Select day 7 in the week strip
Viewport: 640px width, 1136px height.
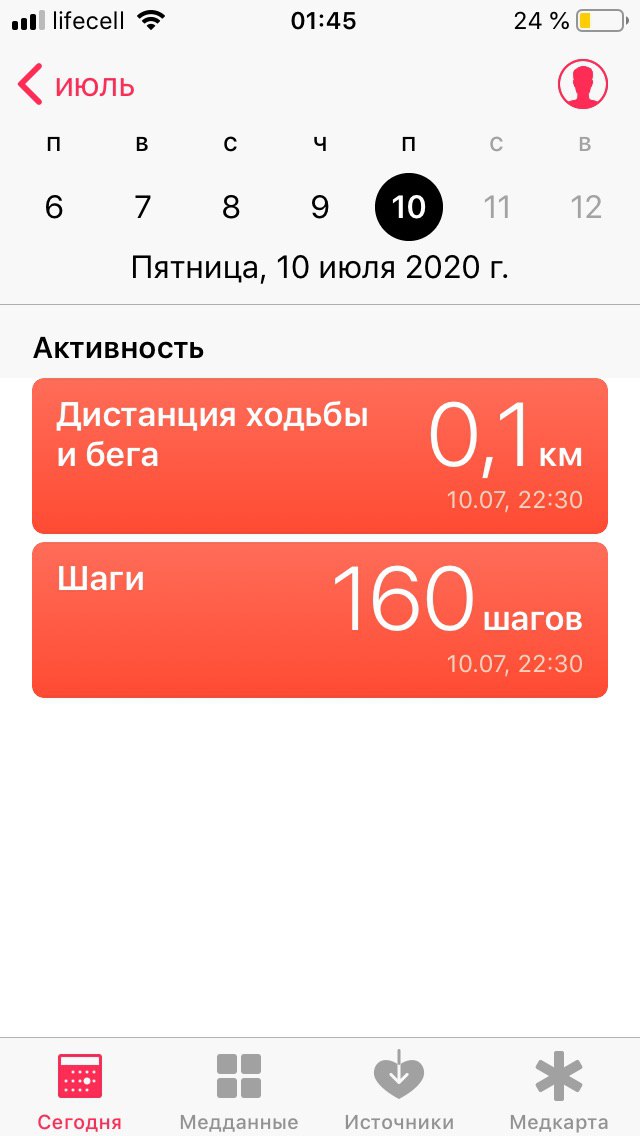click(x=142, y=207)
